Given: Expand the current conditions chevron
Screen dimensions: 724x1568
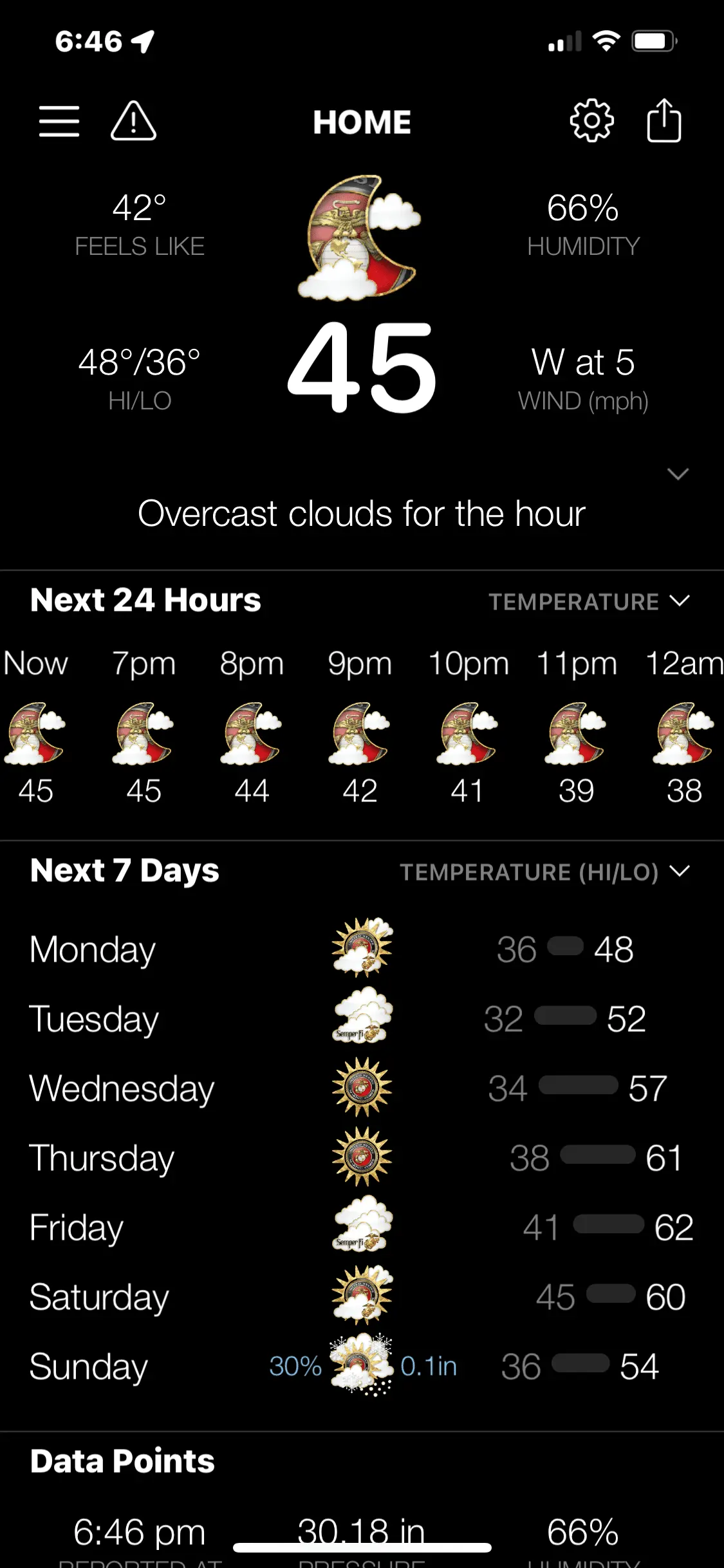Looking at the screenshot, I should coord(678,474).
